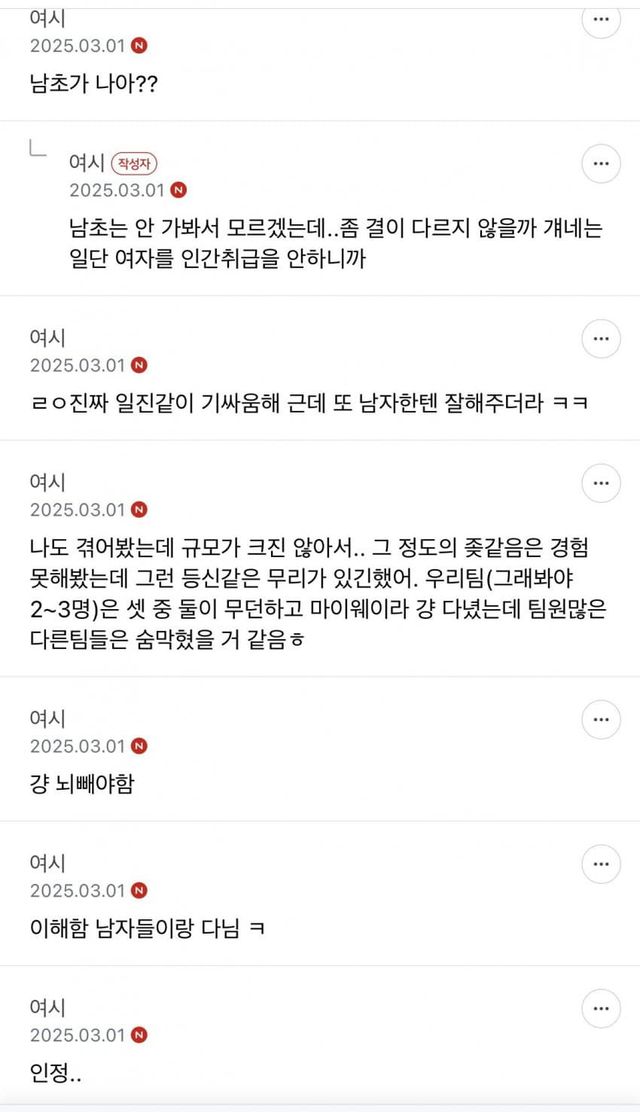The width and height of the screenshot is (640, 1112).
Task: Open options for the '나도 겪어봤는데' comment
Action: click(x=601, y=483)
